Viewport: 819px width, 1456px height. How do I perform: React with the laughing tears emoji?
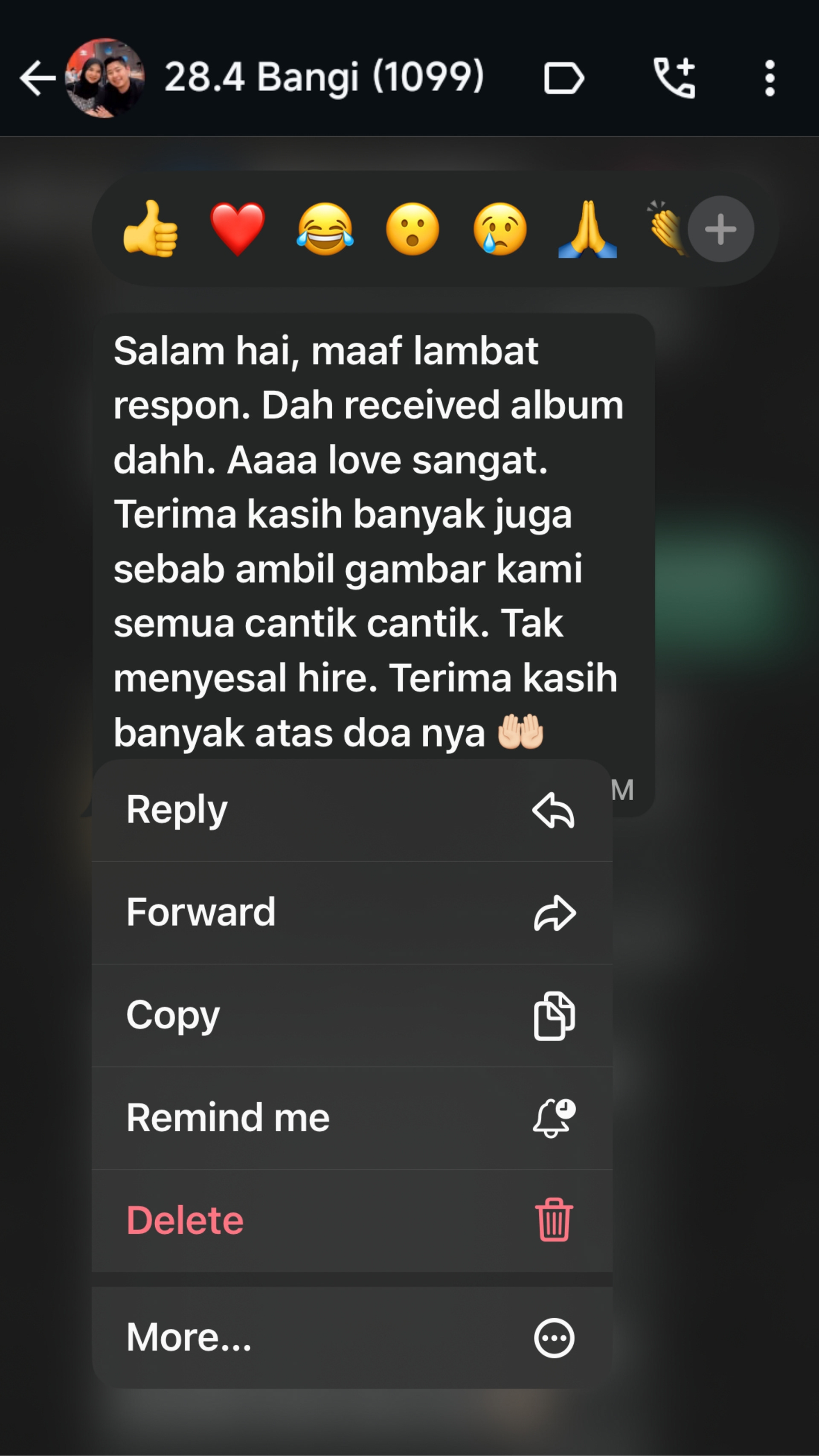pyautogui.click(x=325, y=229)
